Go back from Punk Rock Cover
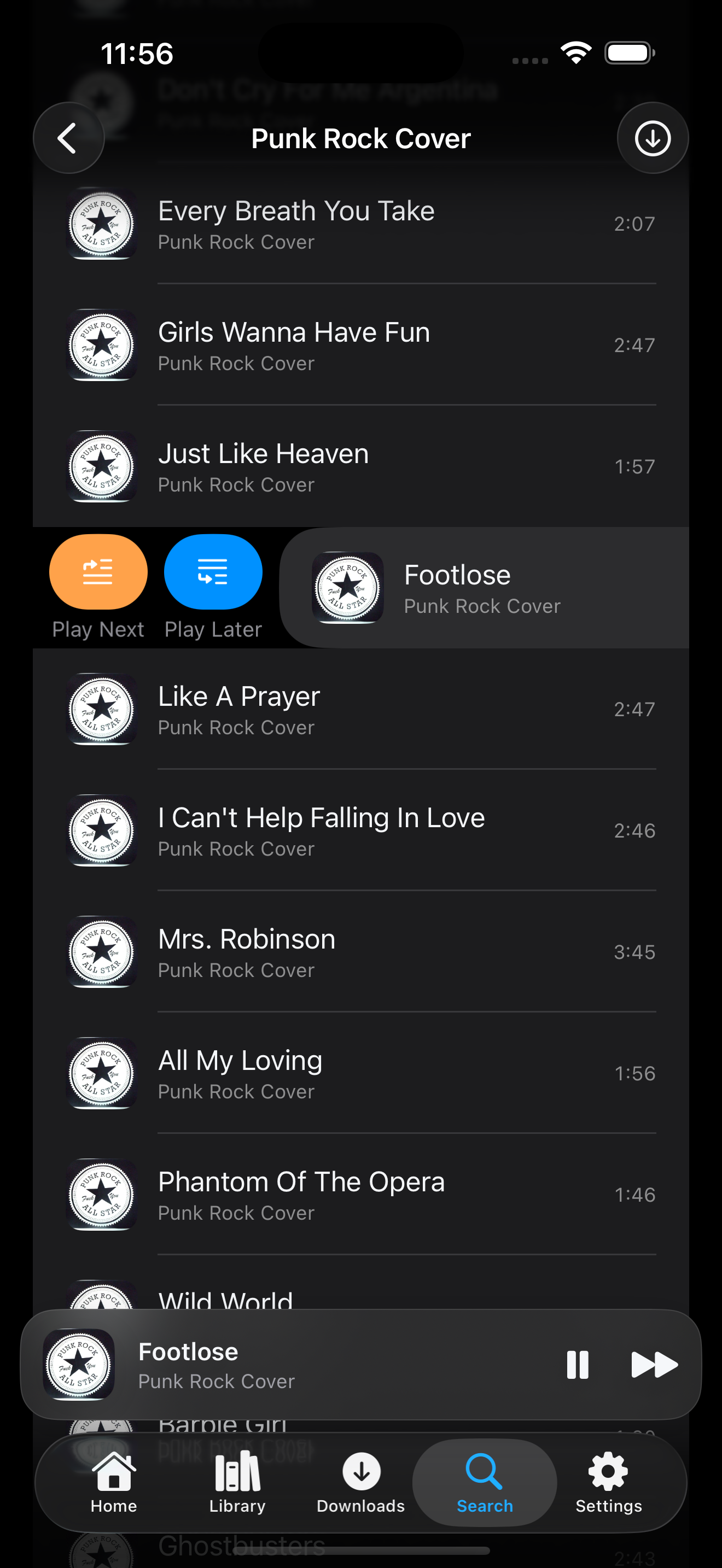 click(x=68, y=138)
